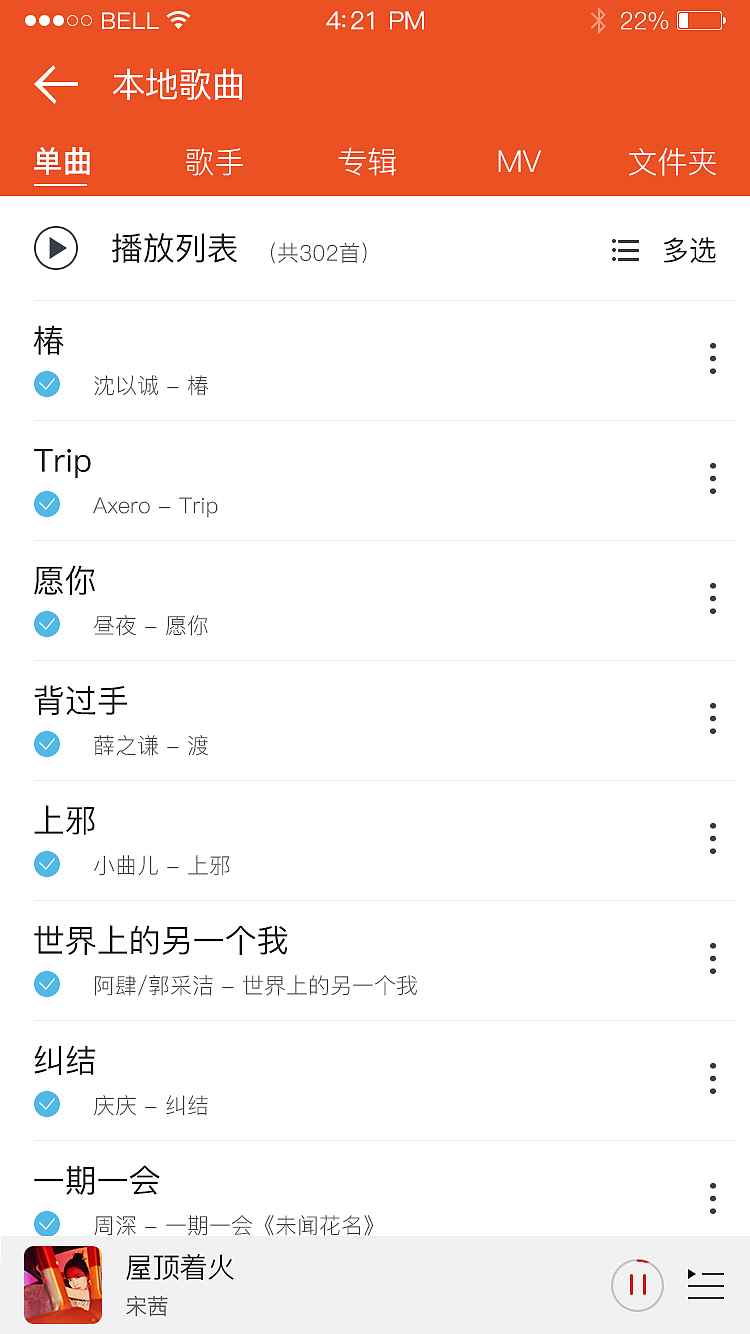The image size is (750, 1334).
Task: Open the three-dot menu for 椿
Action: 712,358
